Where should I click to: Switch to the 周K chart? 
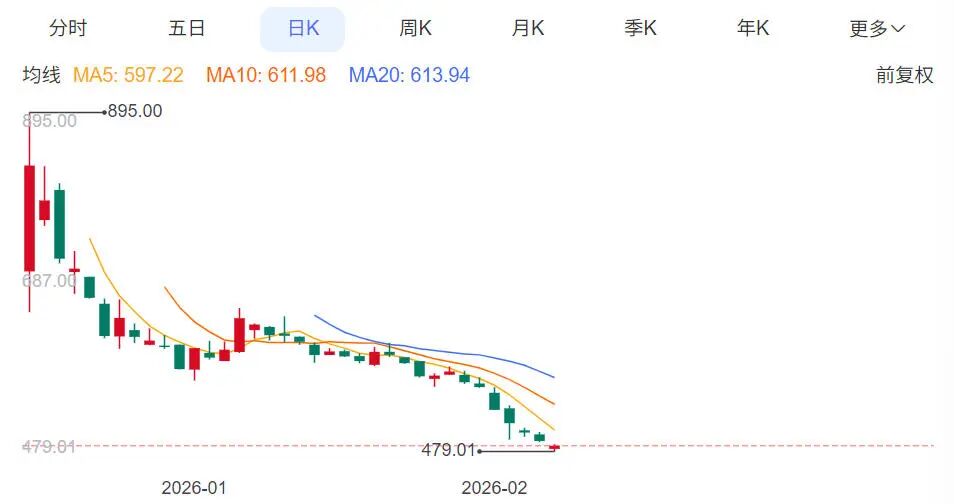[415, 29]
